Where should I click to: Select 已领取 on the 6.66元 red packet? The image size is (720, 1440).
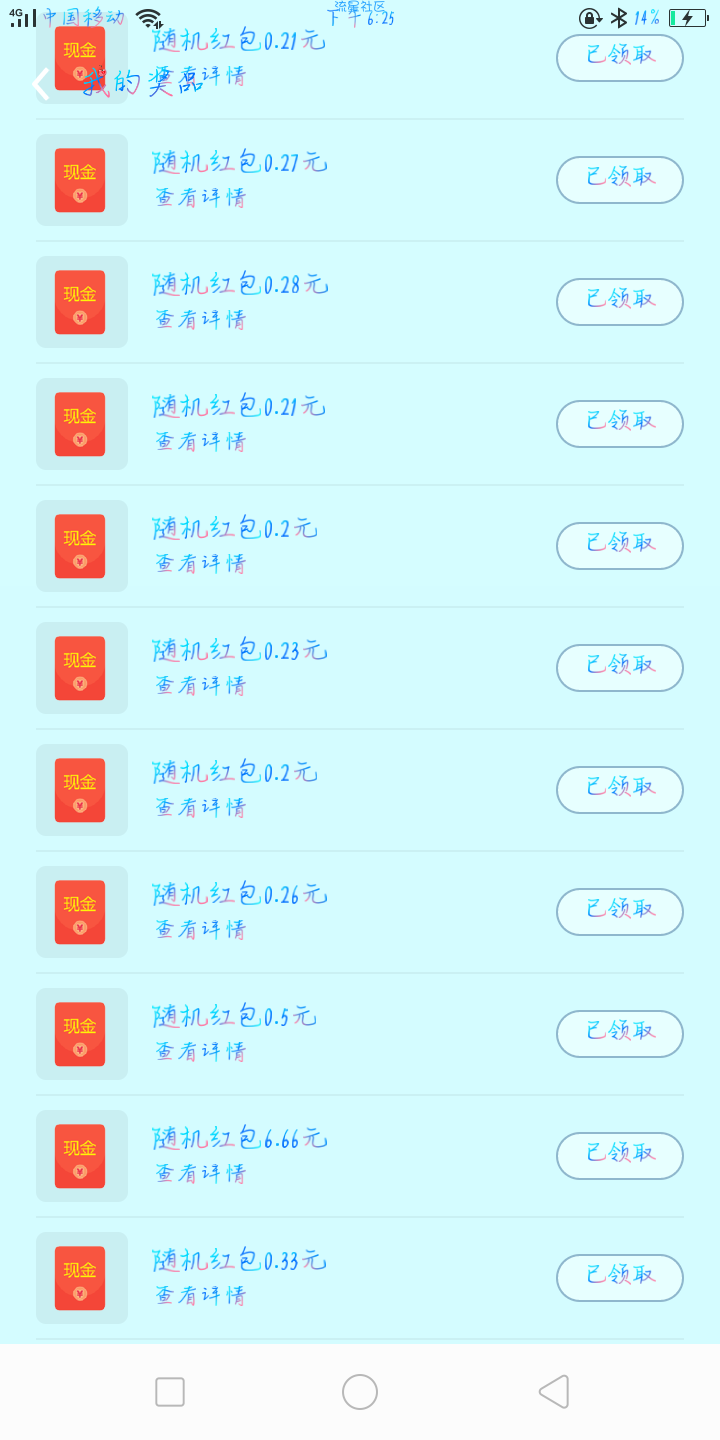tap(620, 1156)
